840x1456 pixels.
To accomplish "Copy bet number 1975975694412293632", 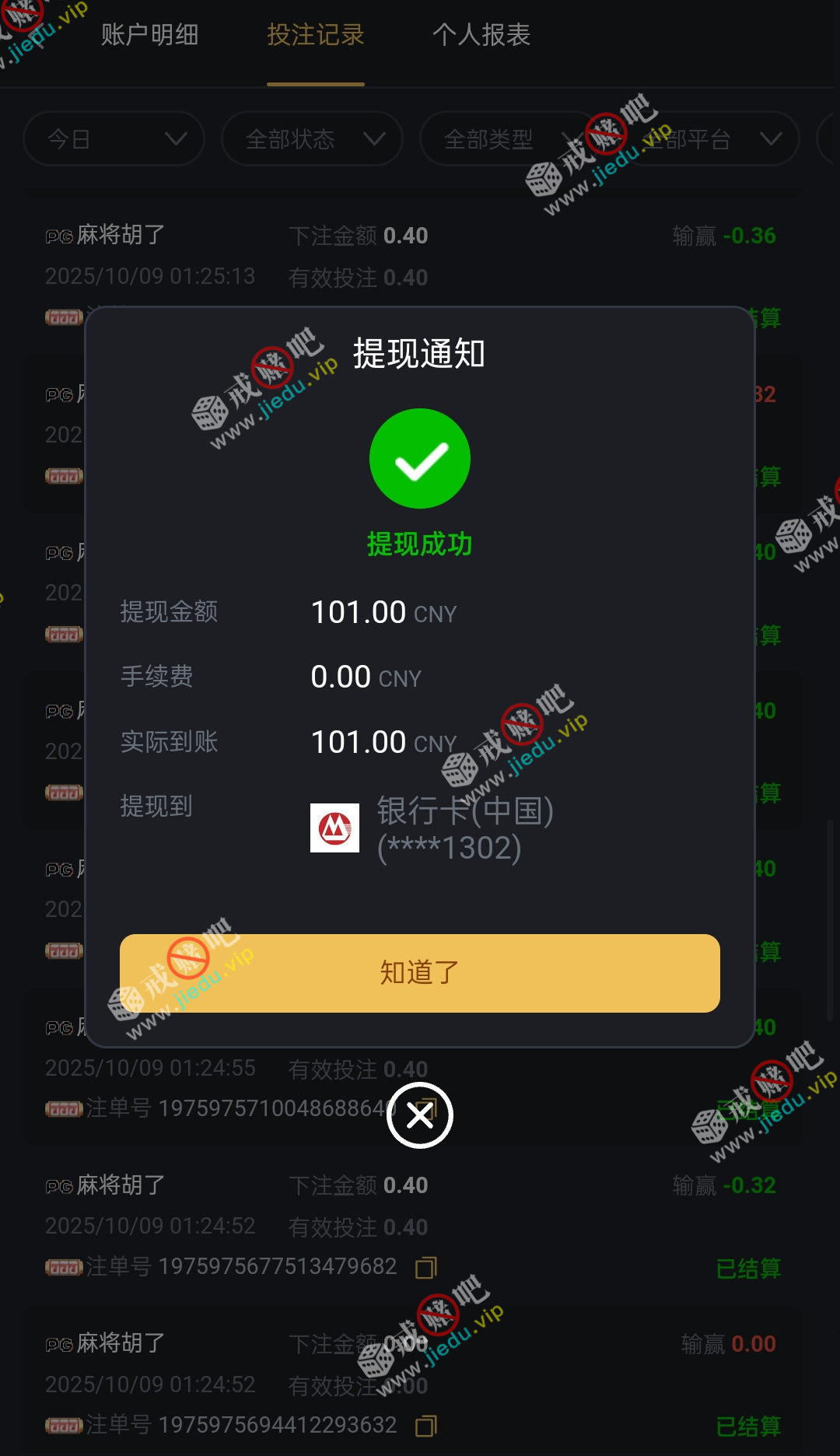I will [x=425, y=1426].
